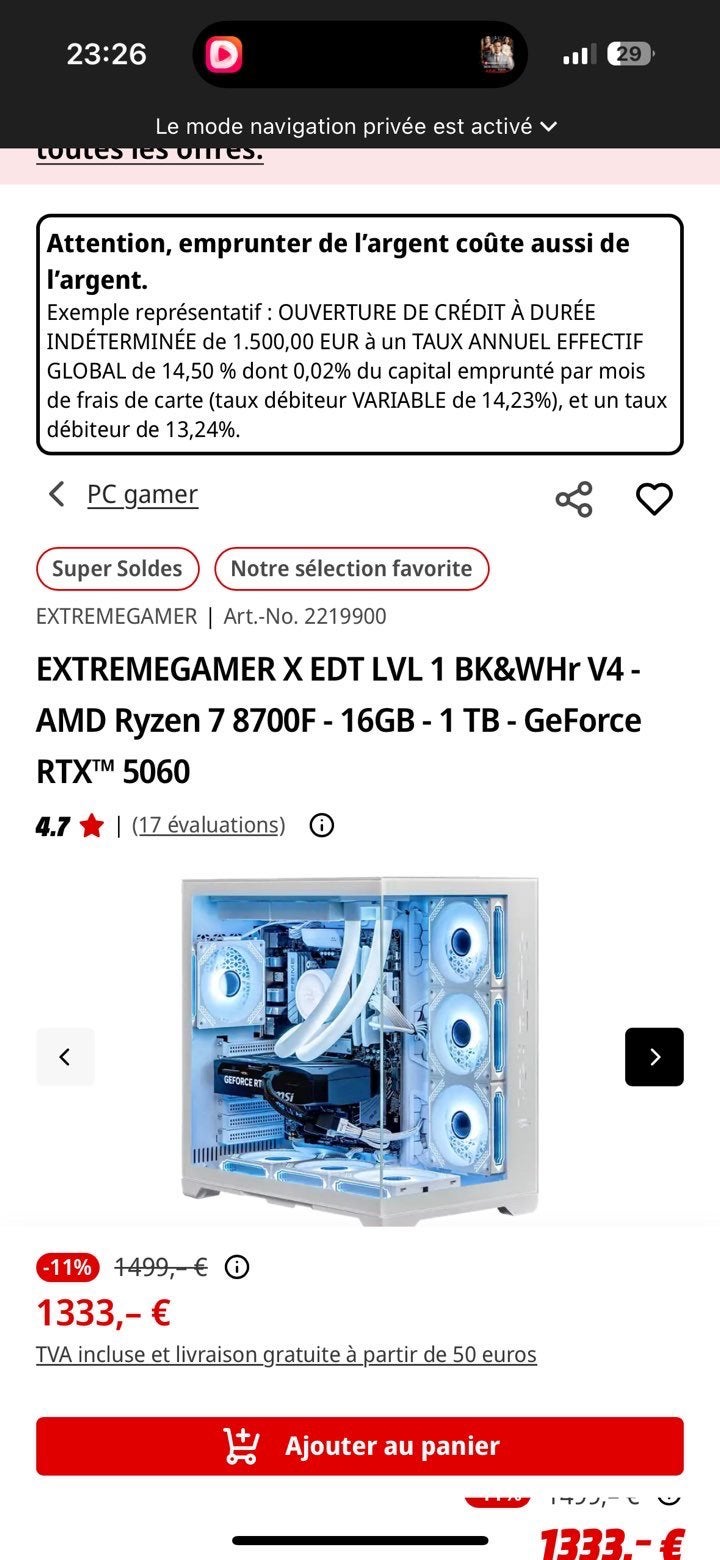Show the next product image
Screen dimensions: 720x1560
point(655,1057)
